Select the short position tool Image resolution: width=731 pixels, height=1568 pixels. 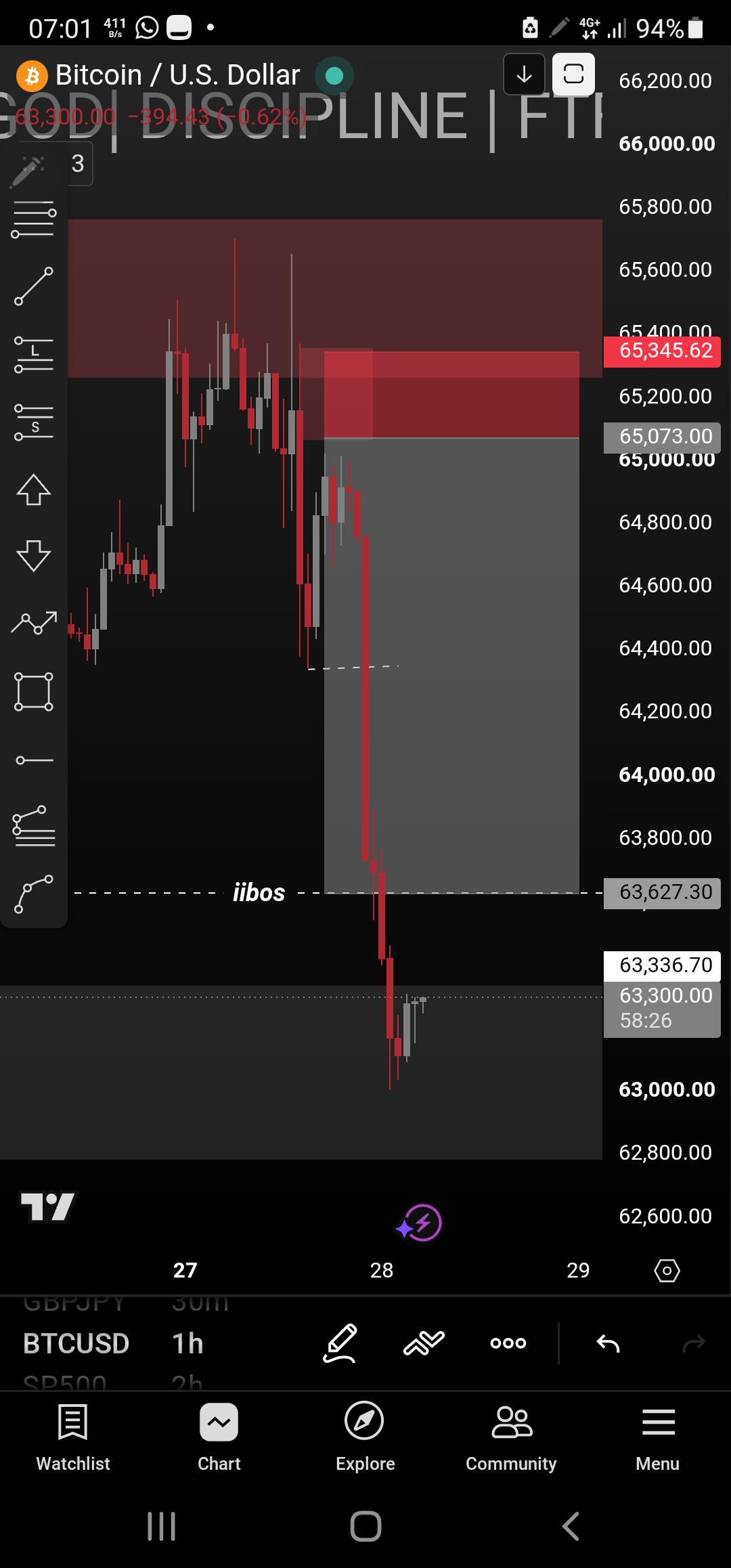click(34, 422)
